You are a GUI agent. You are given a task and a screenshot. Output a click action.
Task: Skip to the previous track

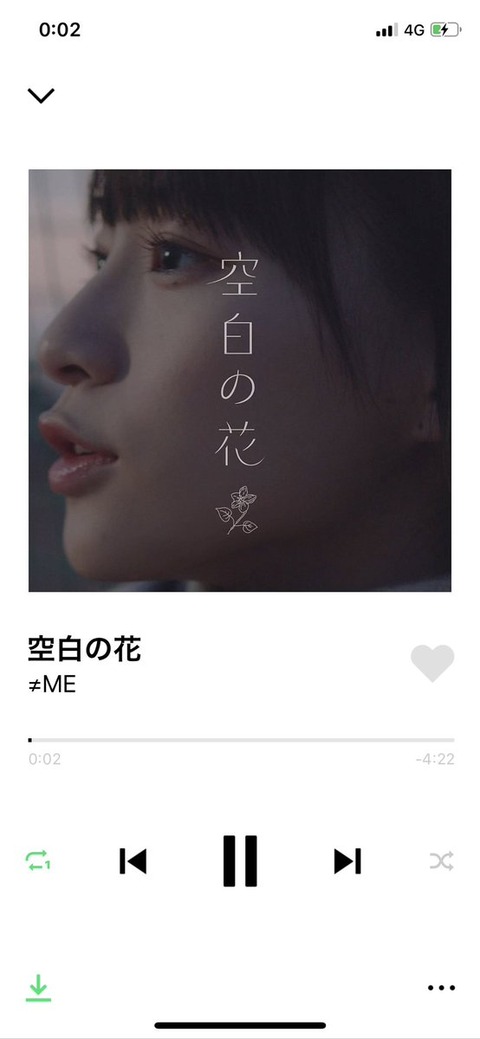(x=133, y=861)
